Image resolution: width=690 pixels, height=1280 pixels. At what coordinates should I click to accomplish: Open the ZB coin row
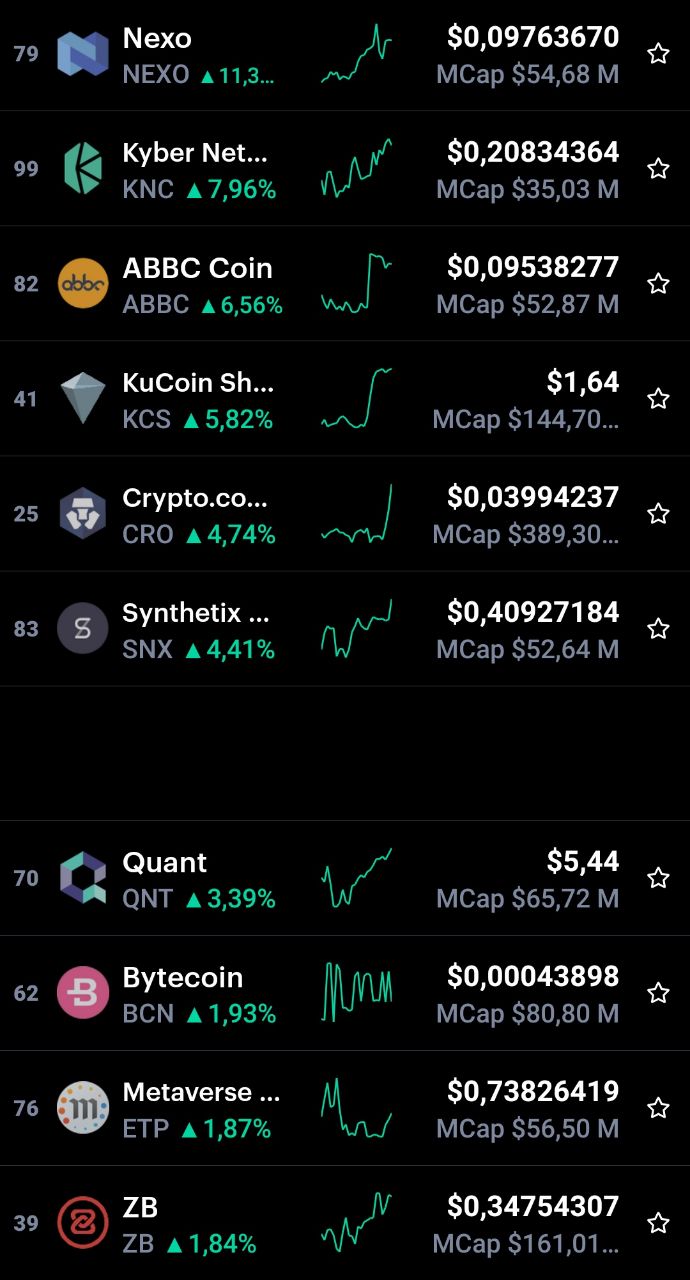pos(345,1223)
